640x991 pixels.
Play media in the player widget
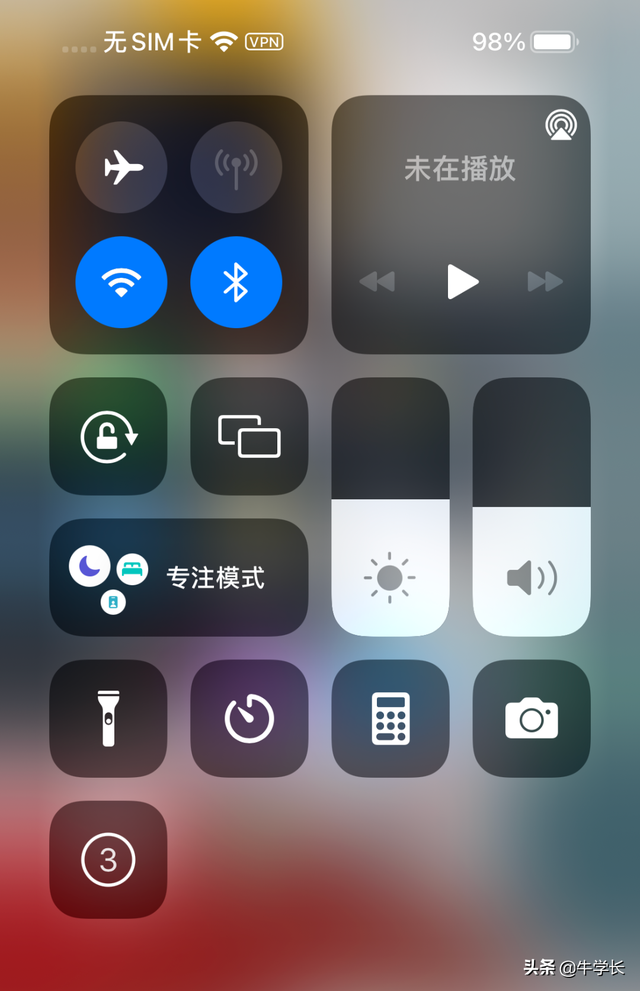pyautogui.click(x=461, y=282)
